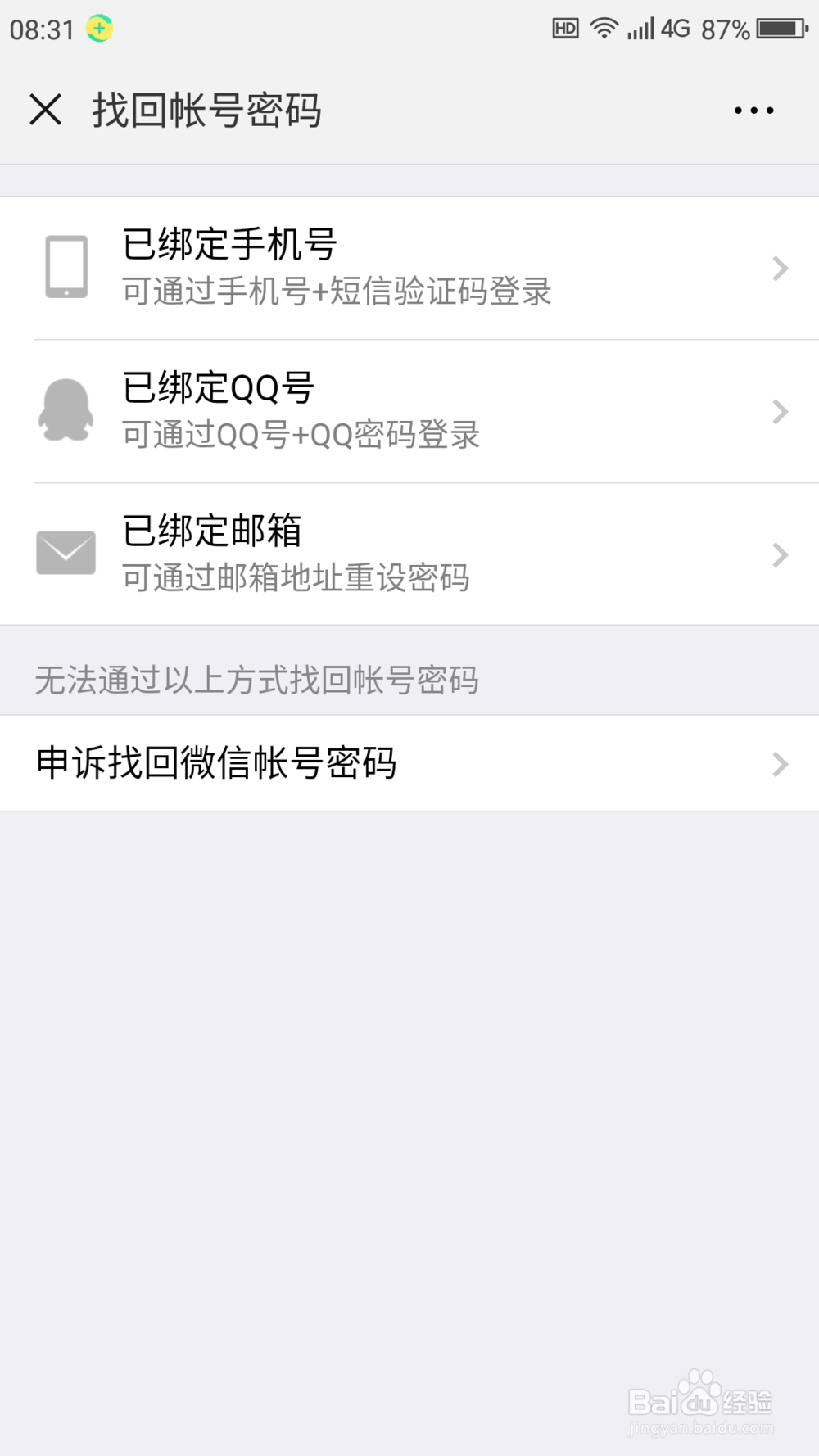The height and width of the screenshot is (1456, 819).
Task: Tap the 87% battery level display
Action: 724,27
